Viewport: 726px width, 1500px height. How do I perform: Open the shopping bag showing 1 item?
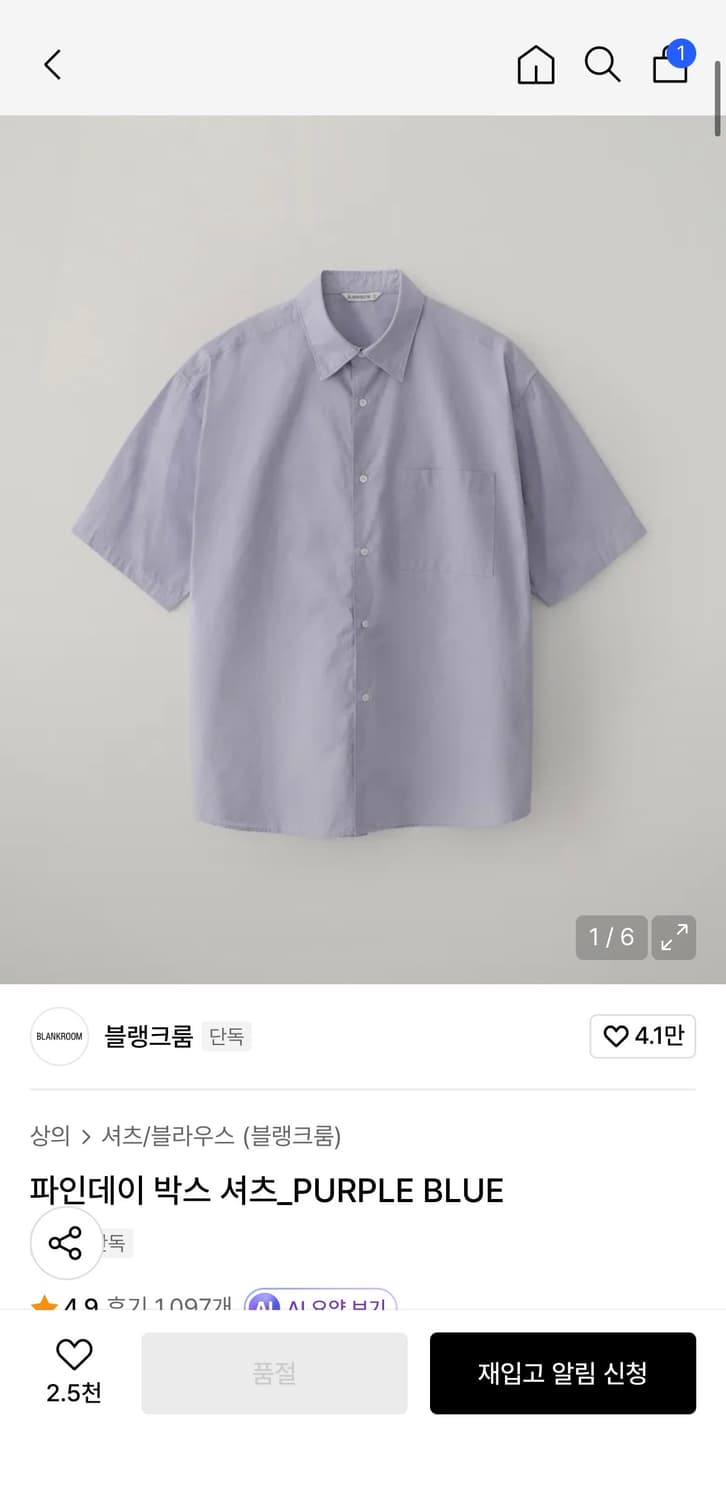tap(669, 66)
